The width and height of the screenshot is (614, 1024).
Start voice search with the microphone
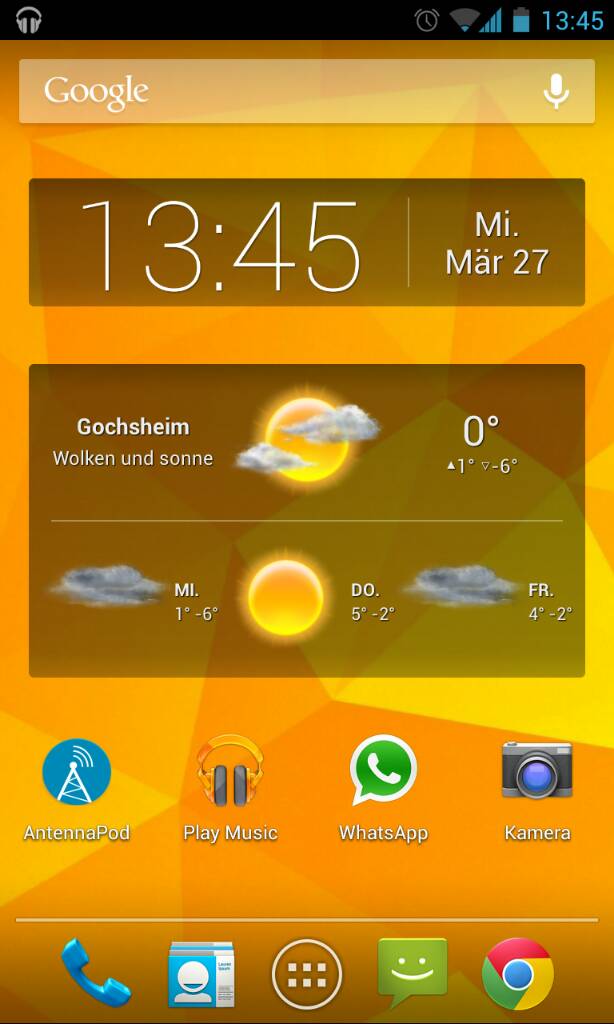[x=556, y=91]
